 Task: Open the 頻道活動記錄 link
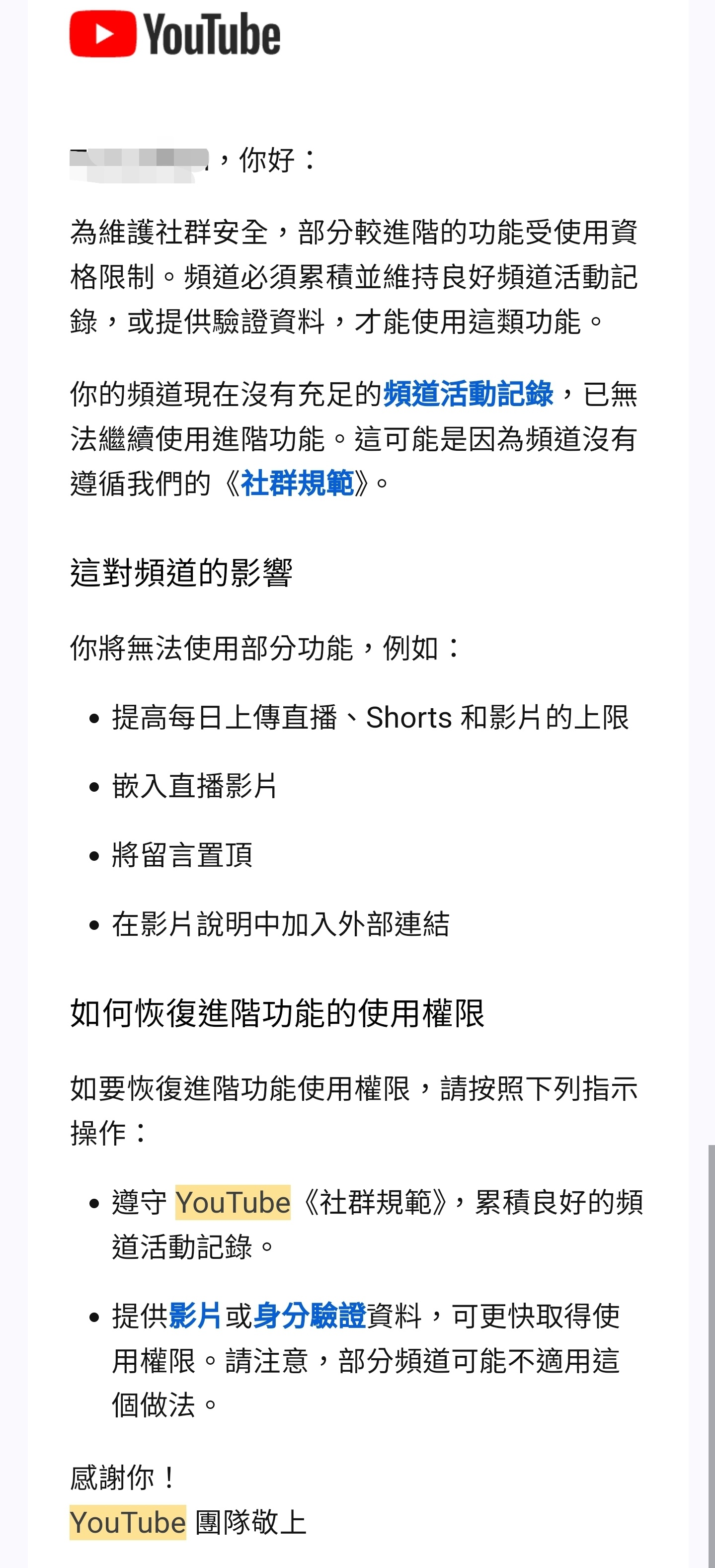click(468, 394)
